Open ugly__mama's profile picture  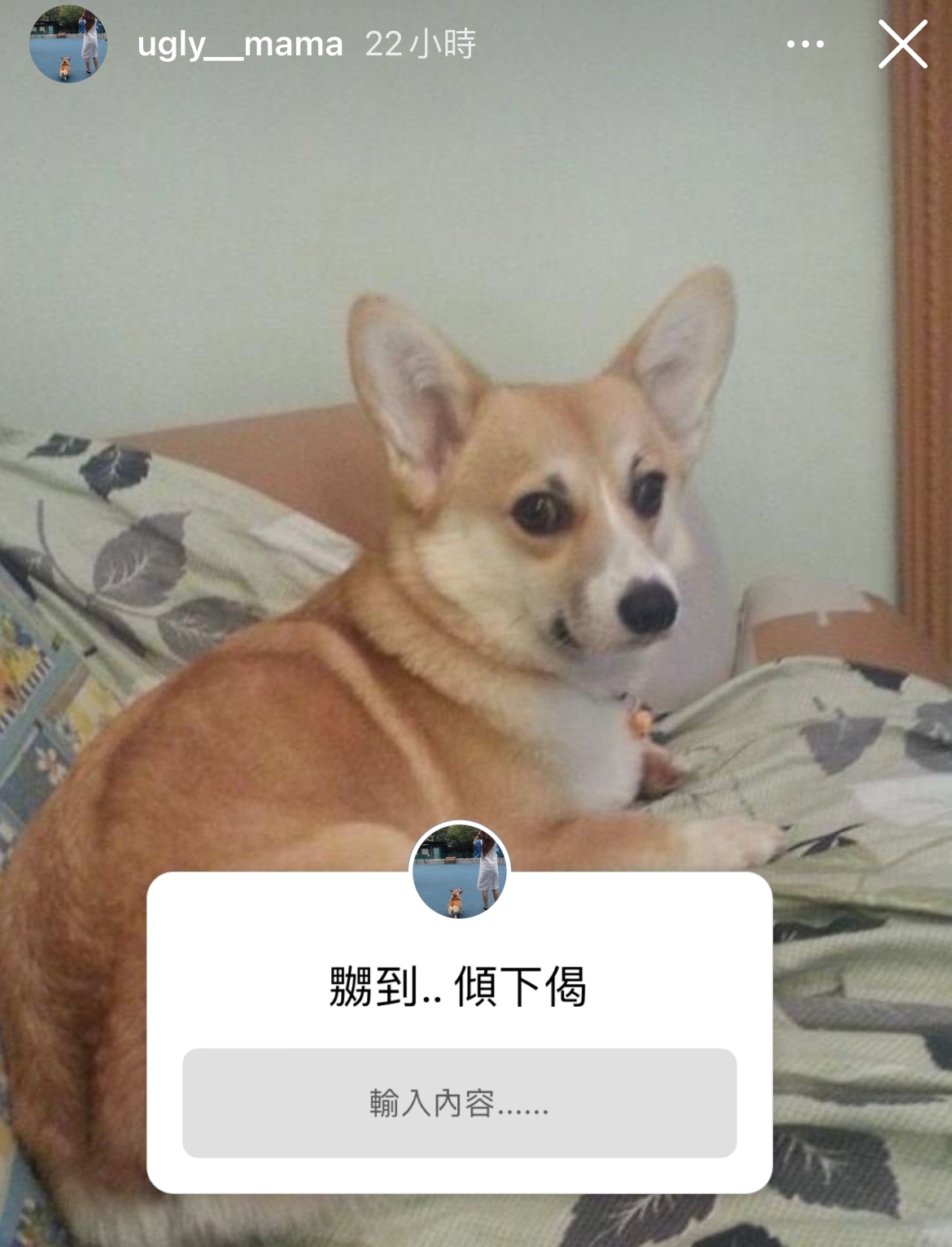(x=68, y=44)
